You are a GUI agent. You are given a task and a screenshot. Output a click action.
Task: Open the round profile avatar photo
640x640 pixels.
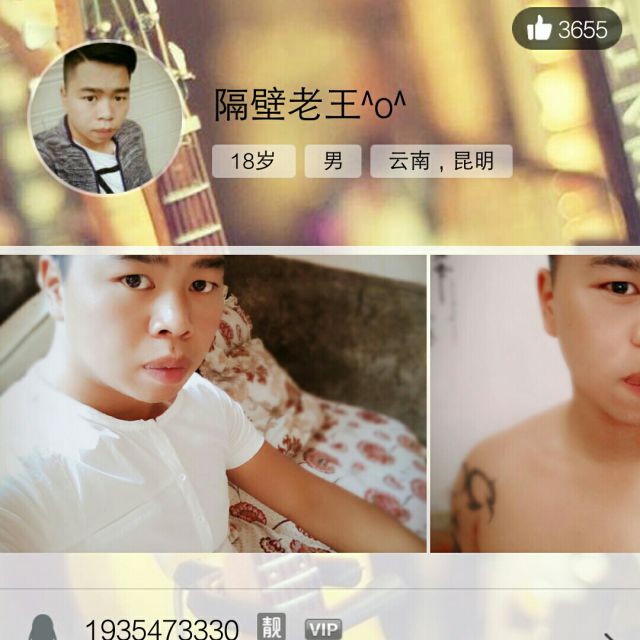[105, 119]
